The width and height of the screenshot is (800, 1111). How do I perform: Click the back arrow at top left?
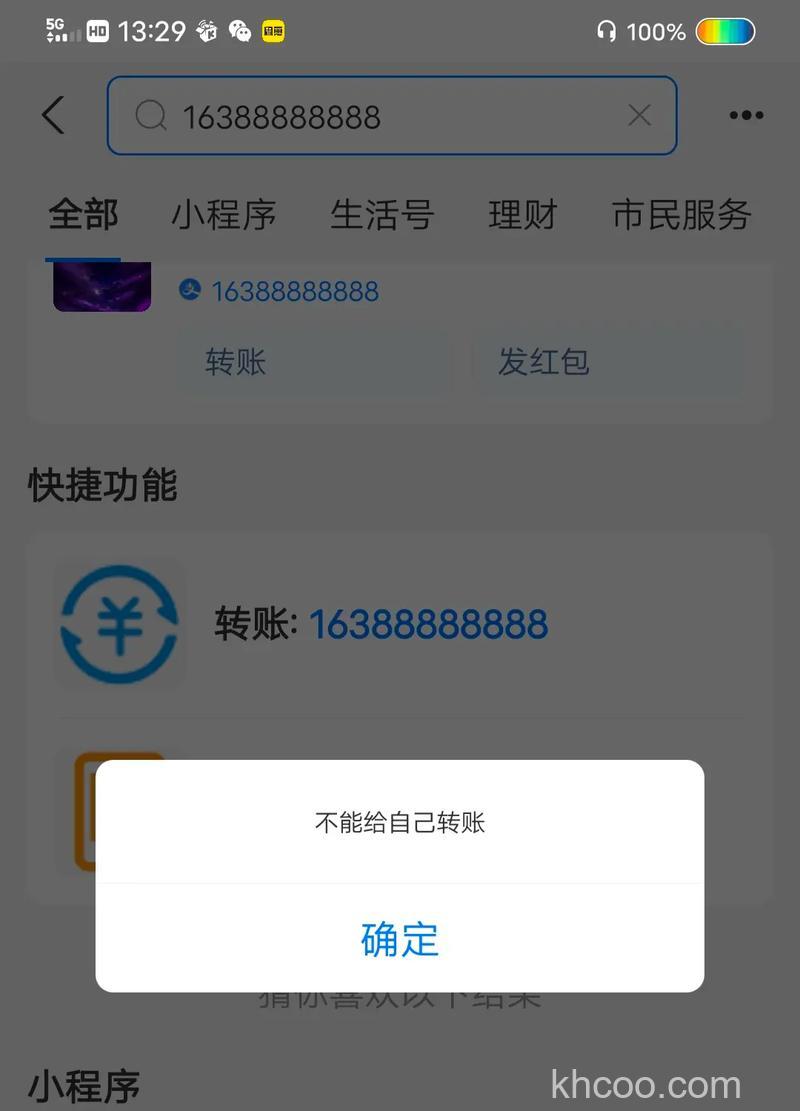pyautogui.click(x=52, y=115)
